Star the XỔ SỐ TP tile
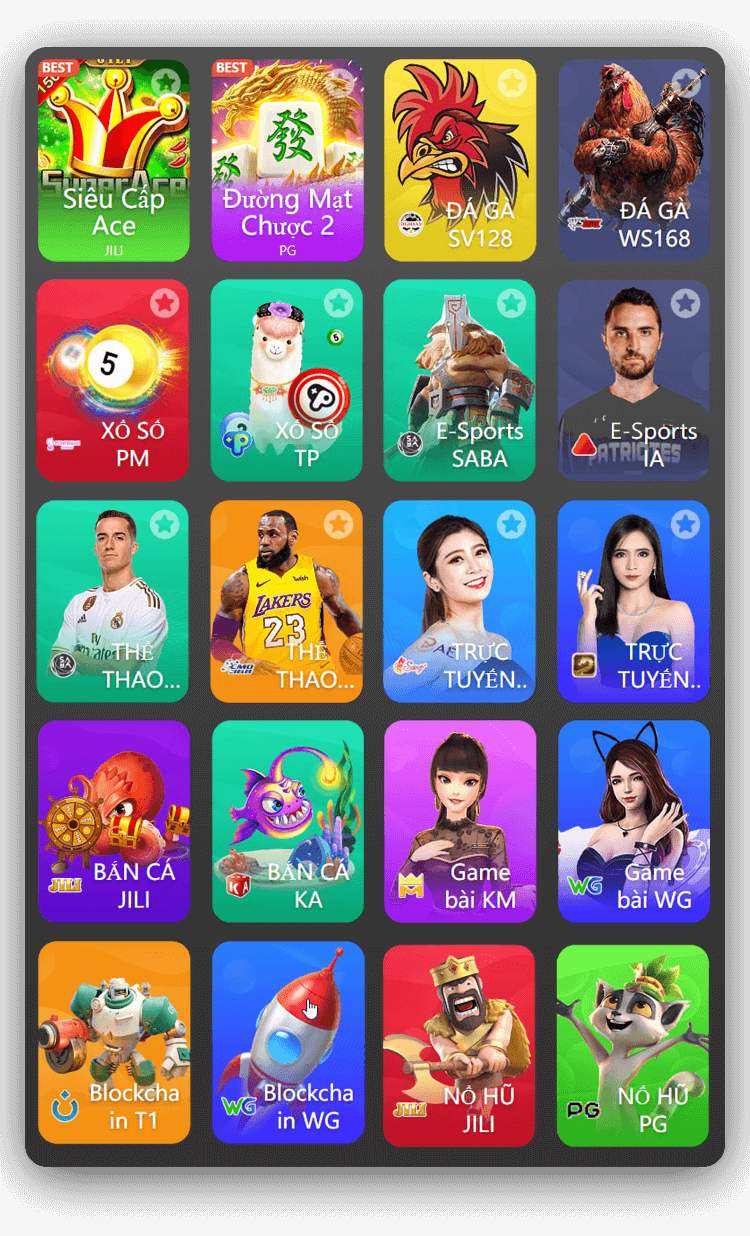The image size is (750, 1236). [338, 303]
